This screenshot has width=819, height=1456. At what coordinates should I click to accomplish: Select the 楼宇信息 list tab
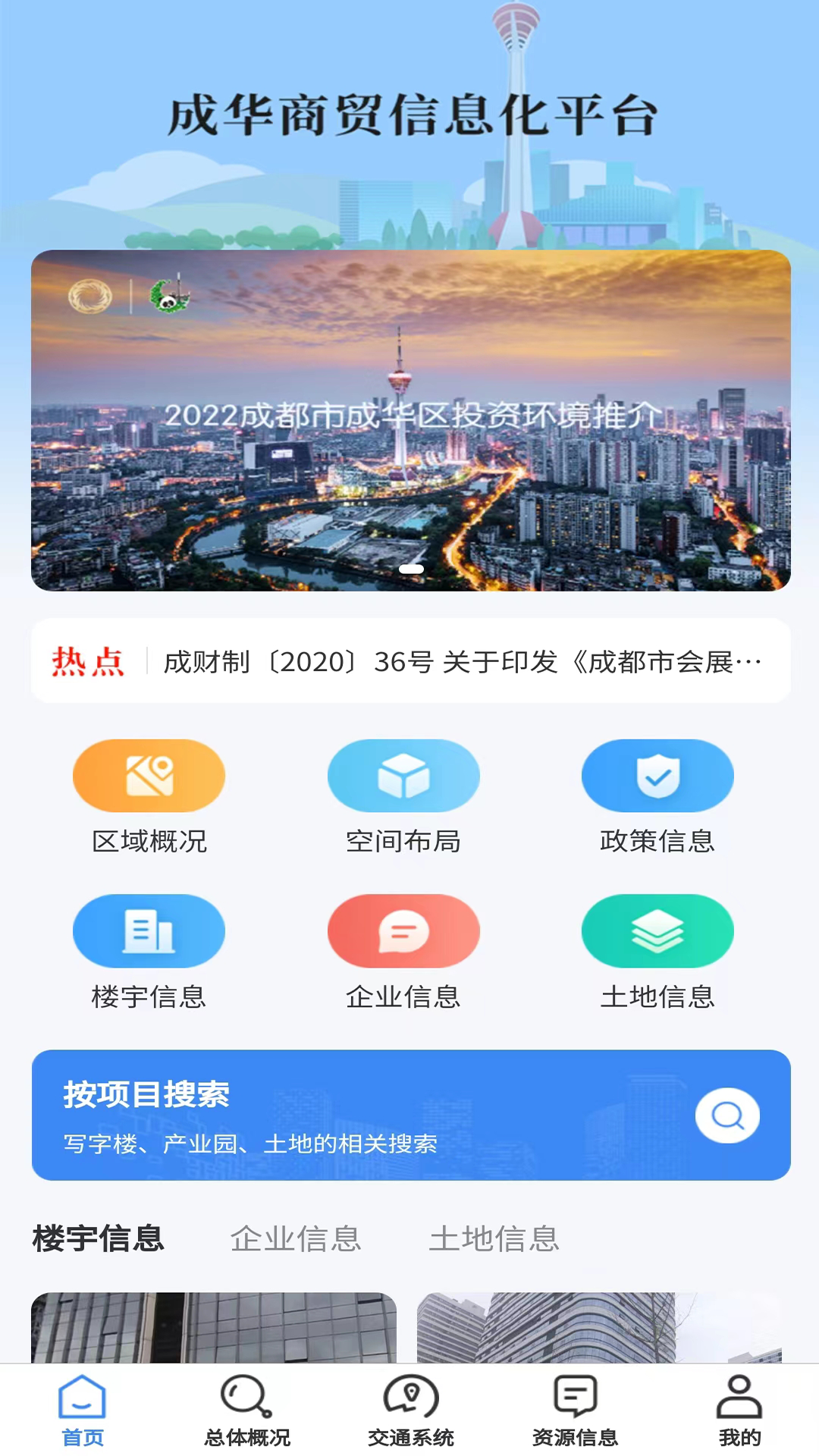point(99,1239)
